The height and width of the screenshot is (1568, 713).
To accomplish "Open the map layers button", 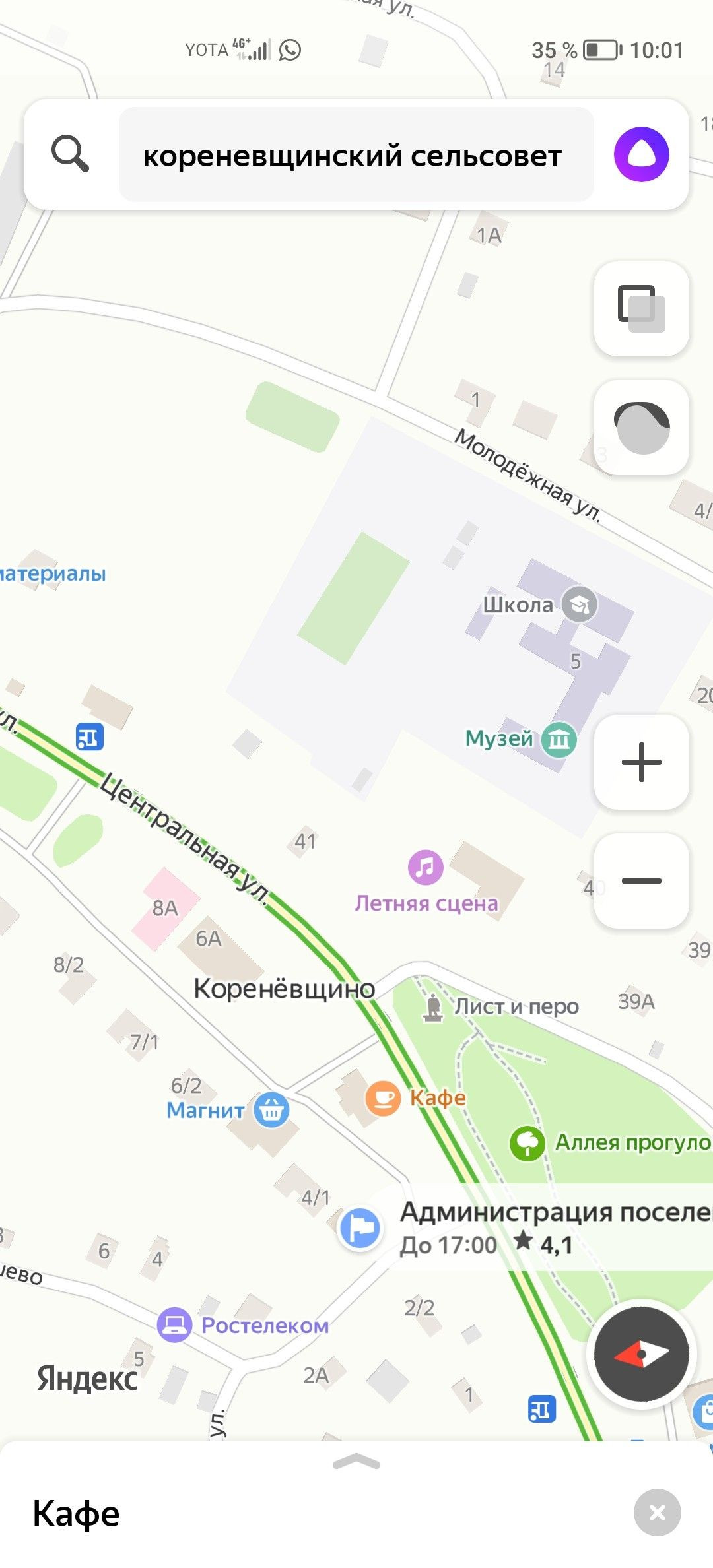I will [642, 309].
